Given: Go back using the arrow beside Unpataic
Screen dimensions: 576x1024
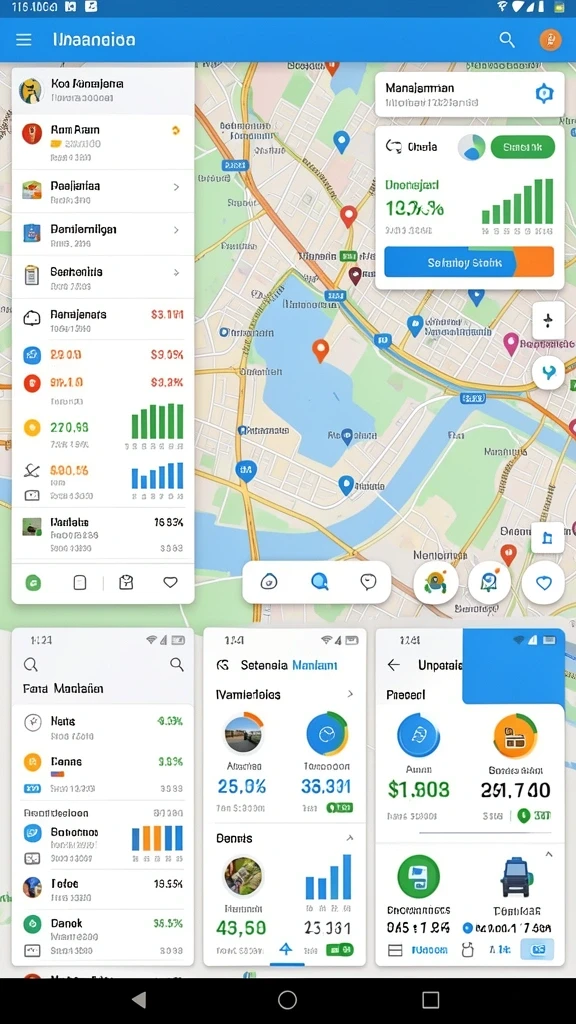Looking at the screenshot, I should [393, 665].
